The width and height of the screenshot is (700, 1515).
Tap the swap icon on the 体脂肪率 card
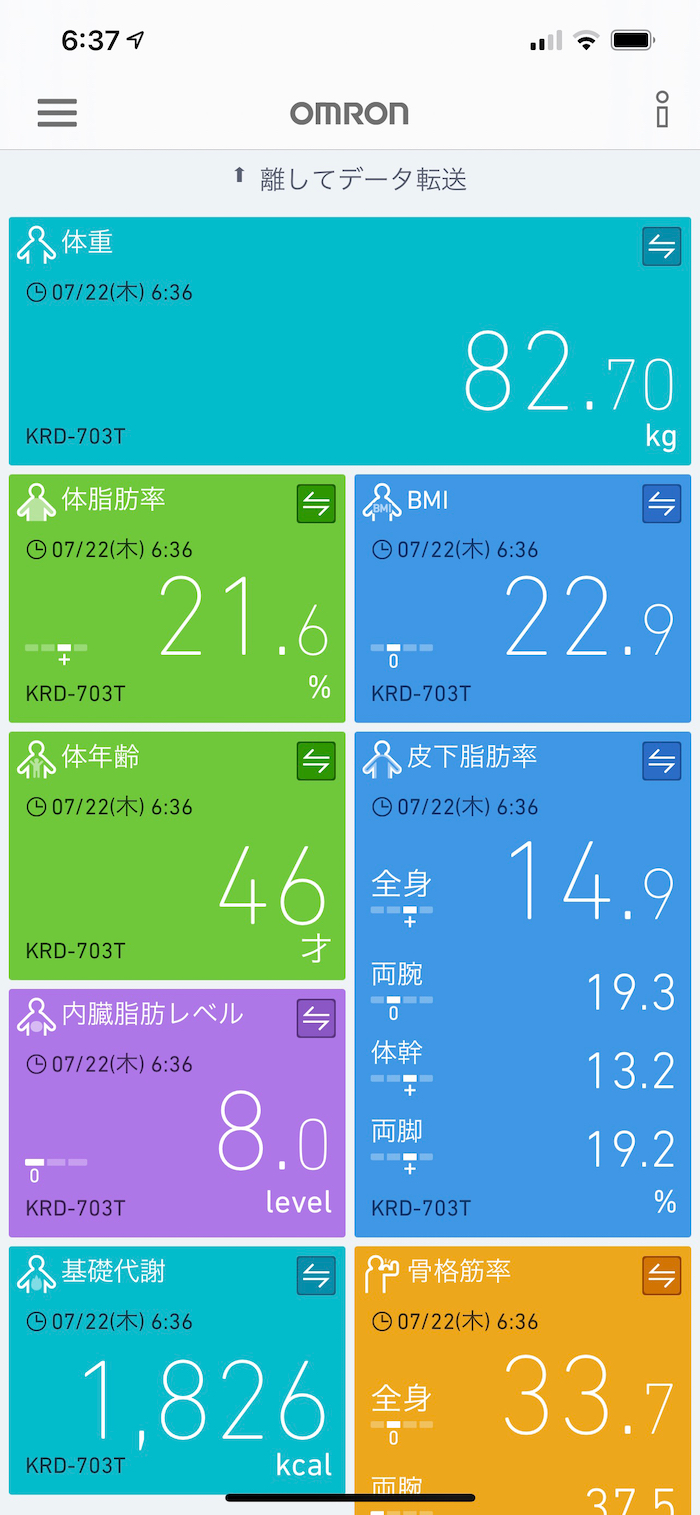(316, 503)
